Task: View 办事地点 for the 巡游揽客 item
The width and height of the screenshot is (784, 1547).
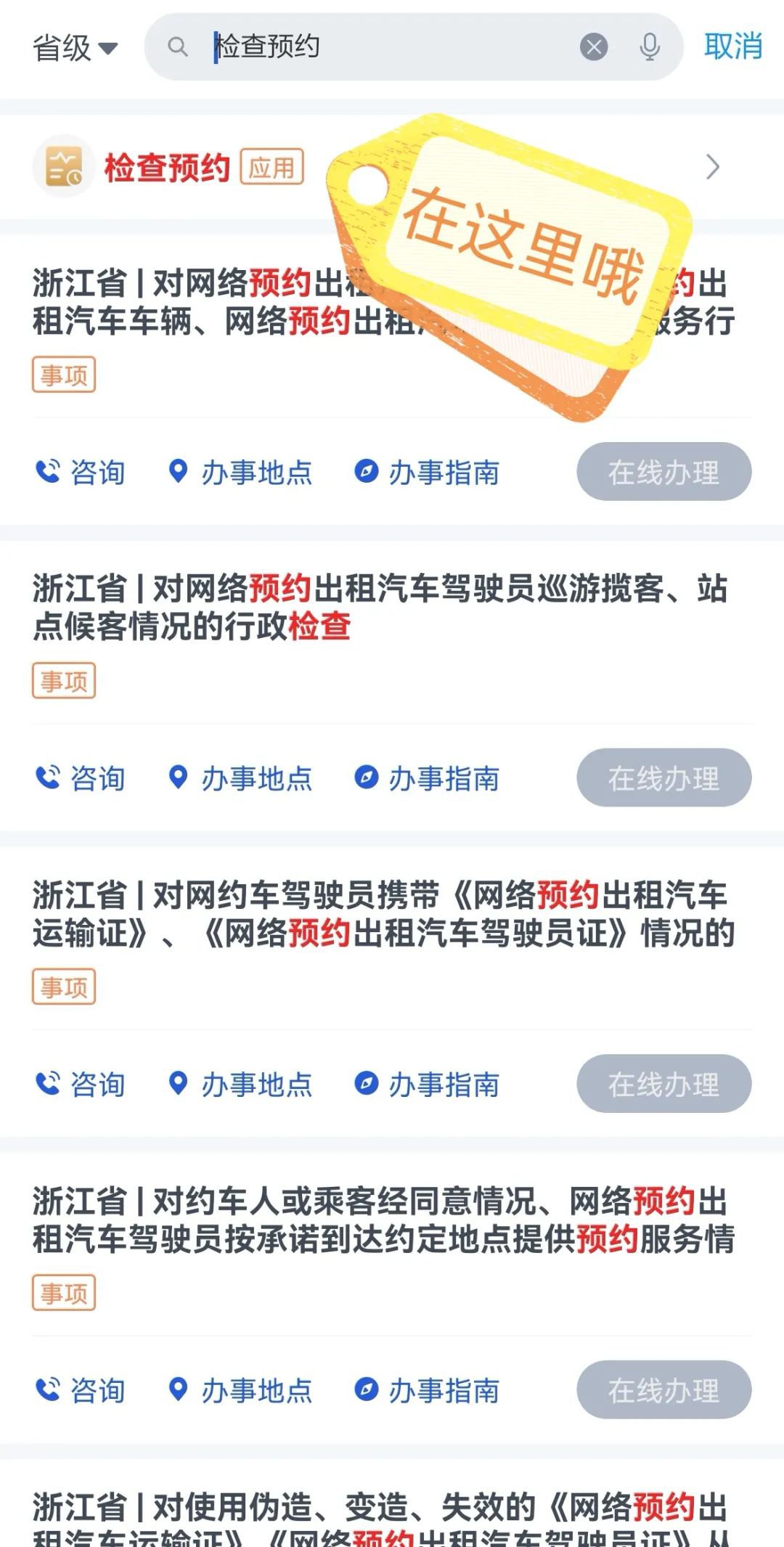Action: [240, 778]
